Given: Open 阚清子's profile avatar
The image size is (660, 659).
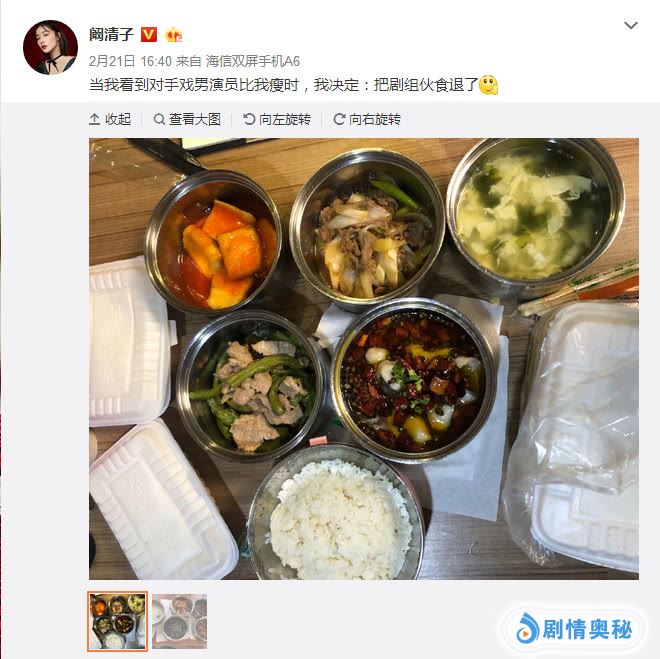Looking at the screenshot, I should pos(49,47).
